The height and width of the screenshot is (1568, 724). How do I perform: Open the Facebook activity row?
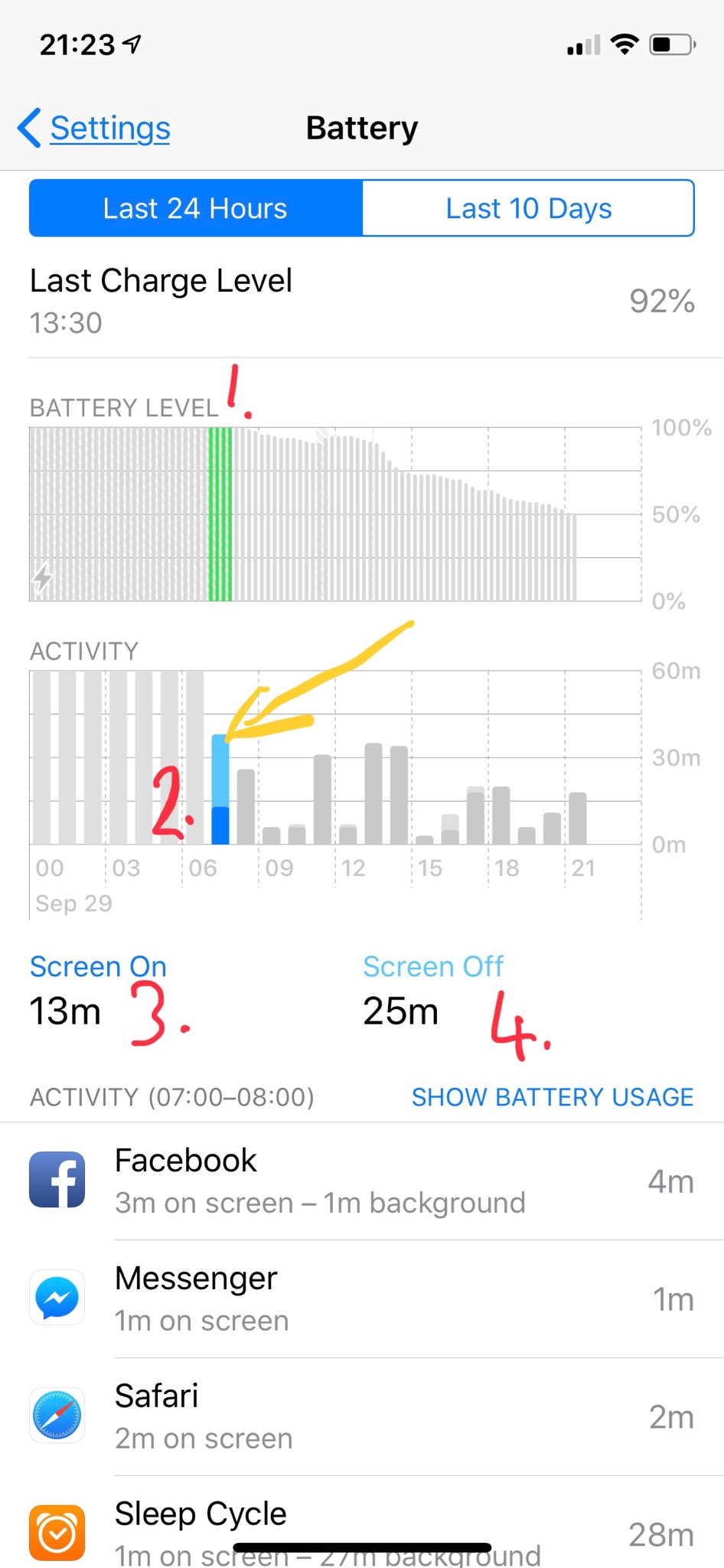click(362, 1181)
